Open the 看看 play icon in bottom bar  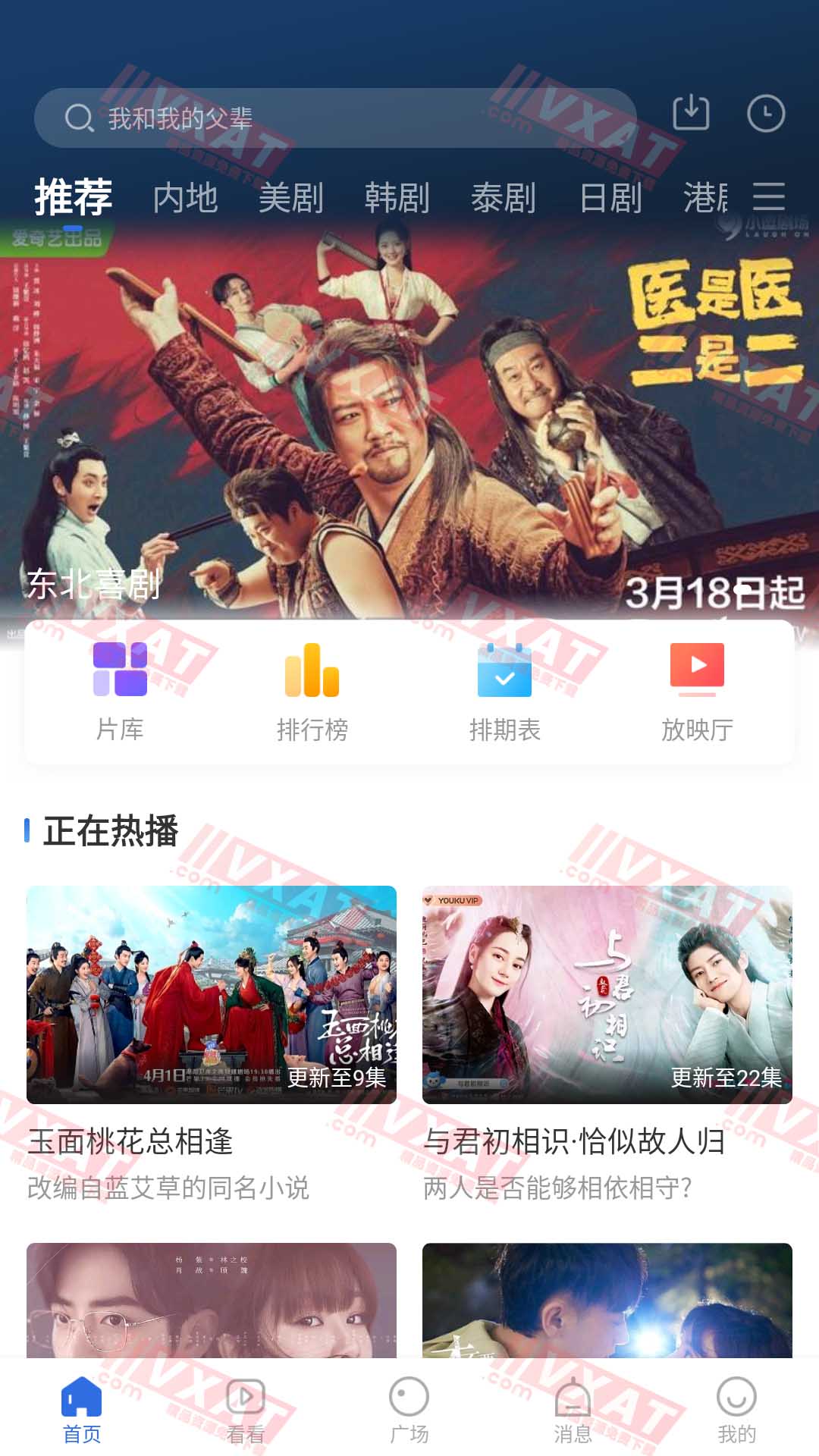click(x=244, y=1395)
